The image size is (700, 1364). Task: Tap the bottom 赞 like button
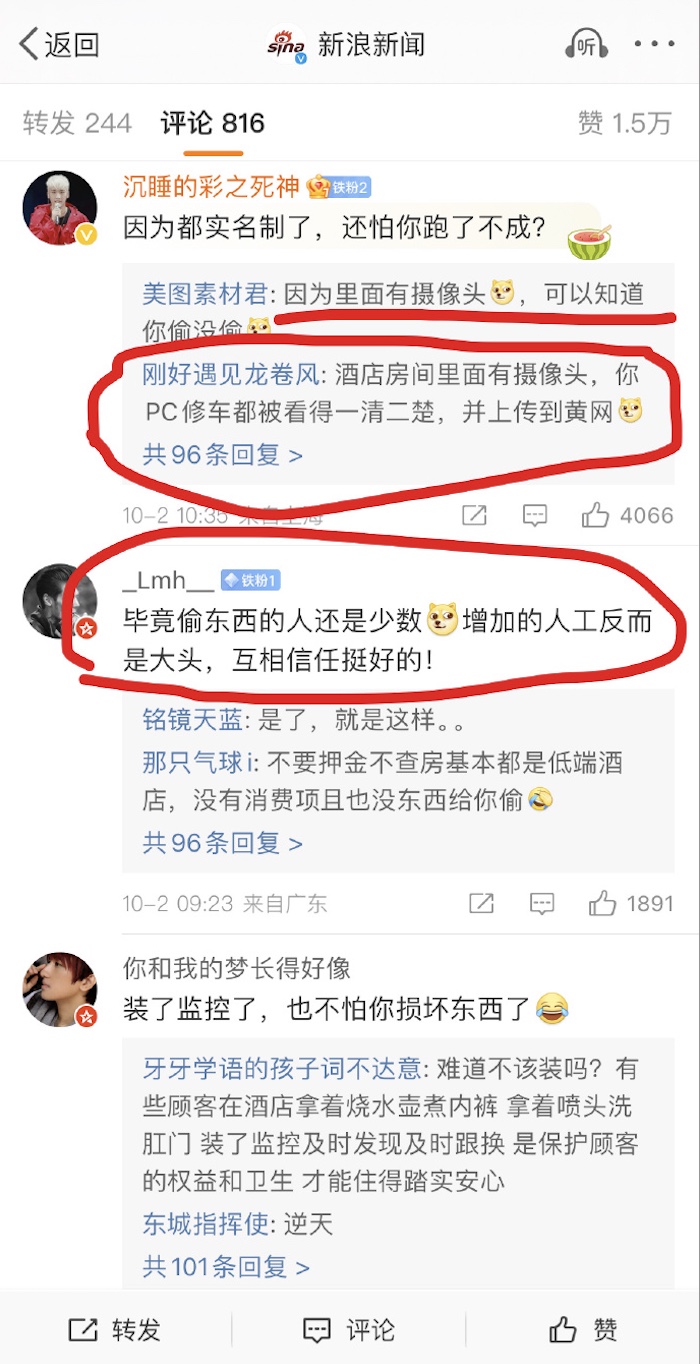pyautogui.click(x=583, y=1330)
